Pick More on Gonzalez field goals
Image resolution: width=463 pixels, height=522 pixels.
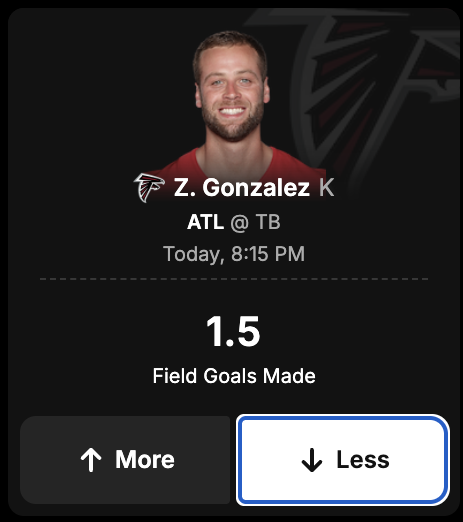tap(125, 460)
